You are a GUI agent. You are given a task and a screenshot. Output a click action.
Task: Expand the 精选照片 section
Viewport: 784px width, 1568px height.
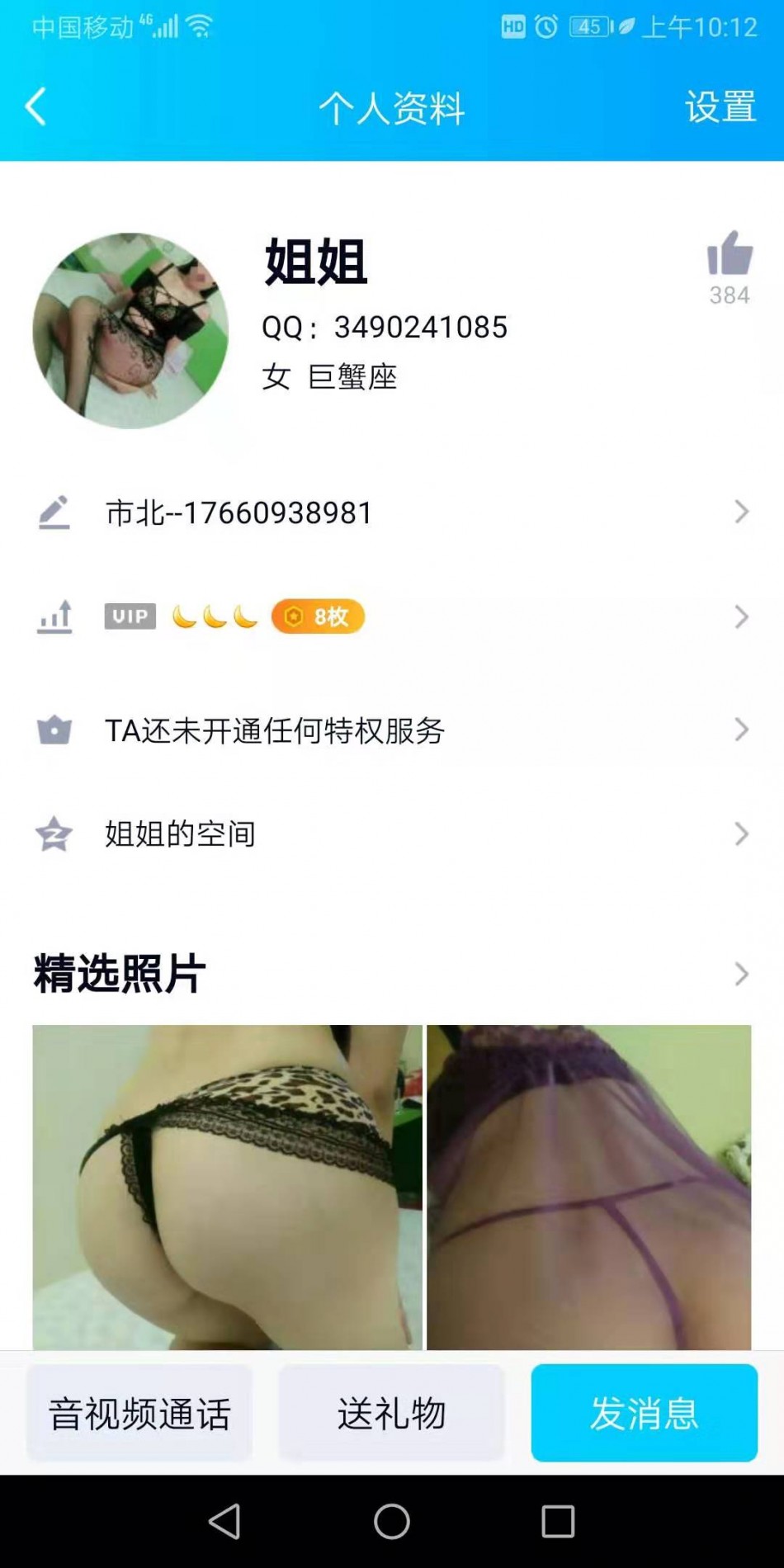pos(740,975)
